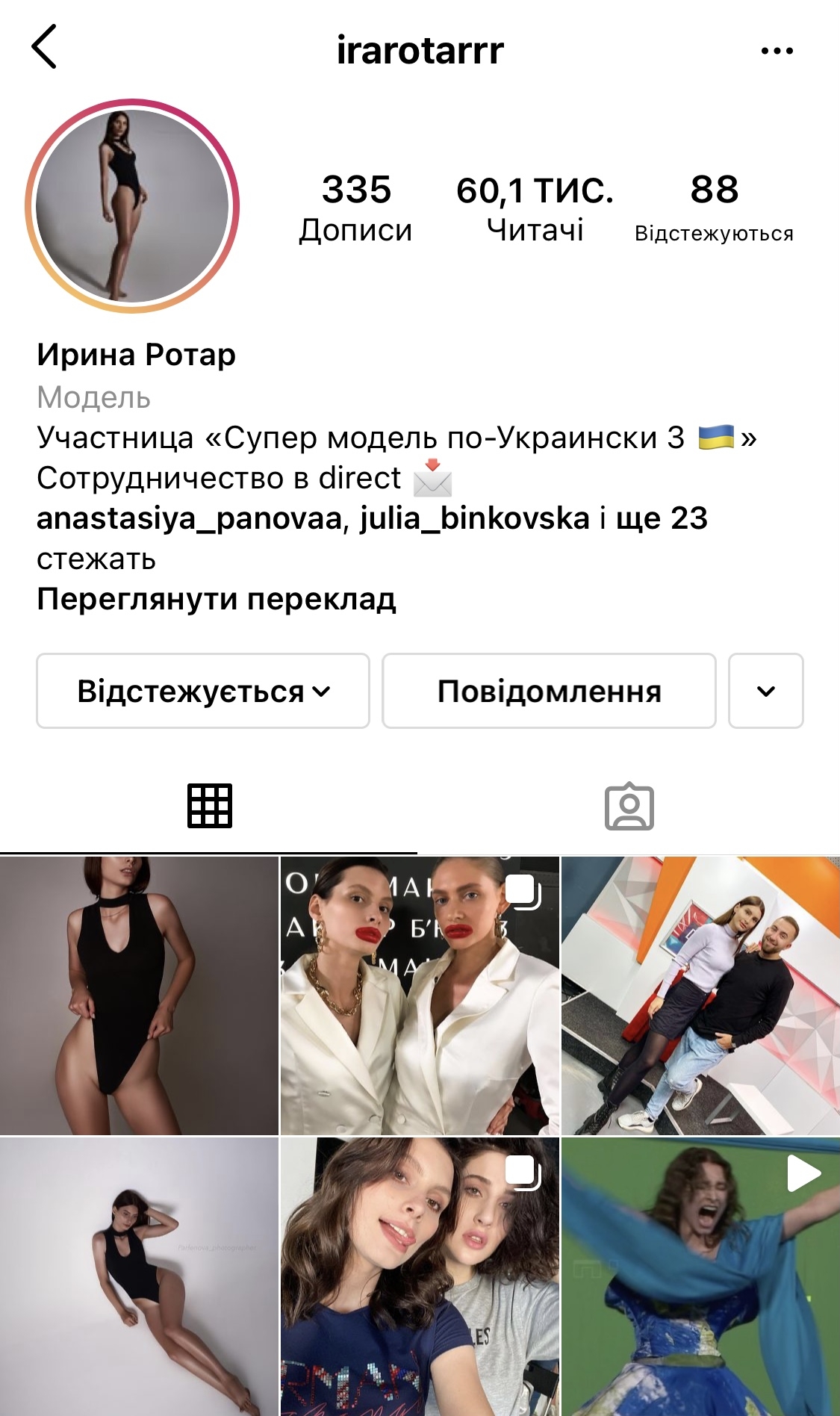Open the selfie of two girls post

tap(420, 1276)
